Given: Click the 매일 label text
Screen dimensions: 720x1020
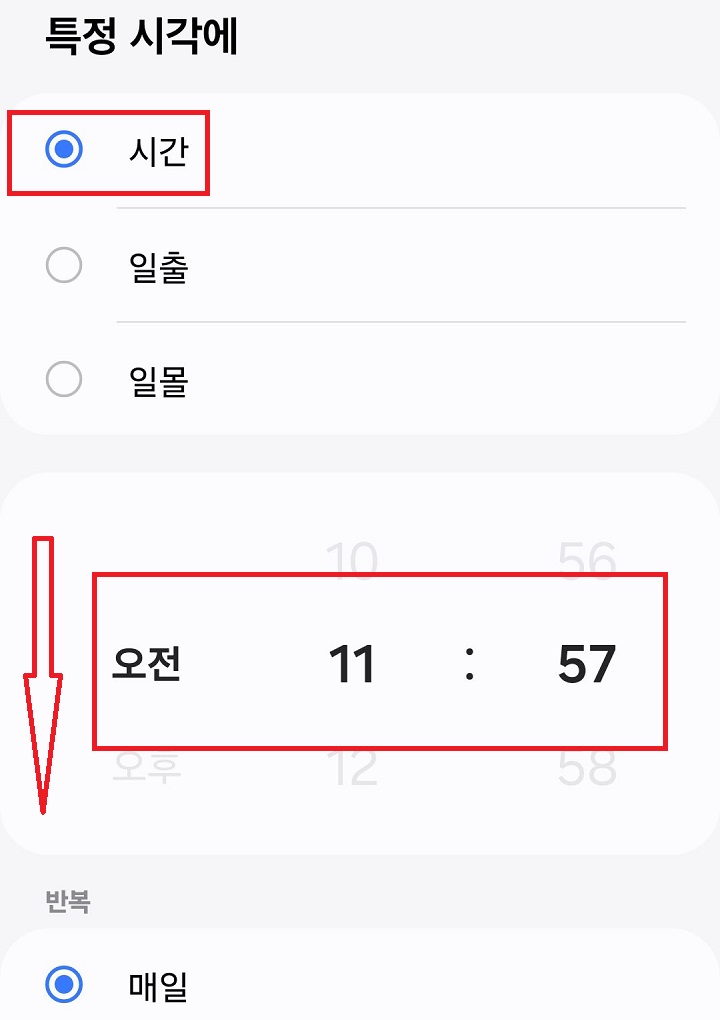Looking at the screenshot, I should pos(156,984).
